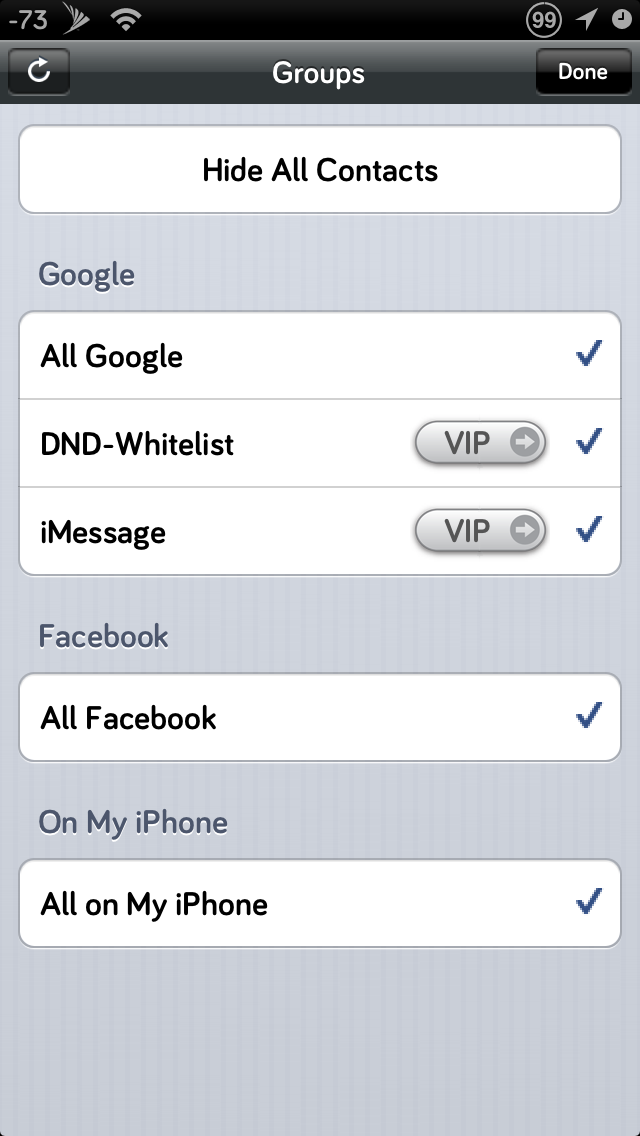Tap Hide All Contacts

pyautogui.click(x=320, y=170)
